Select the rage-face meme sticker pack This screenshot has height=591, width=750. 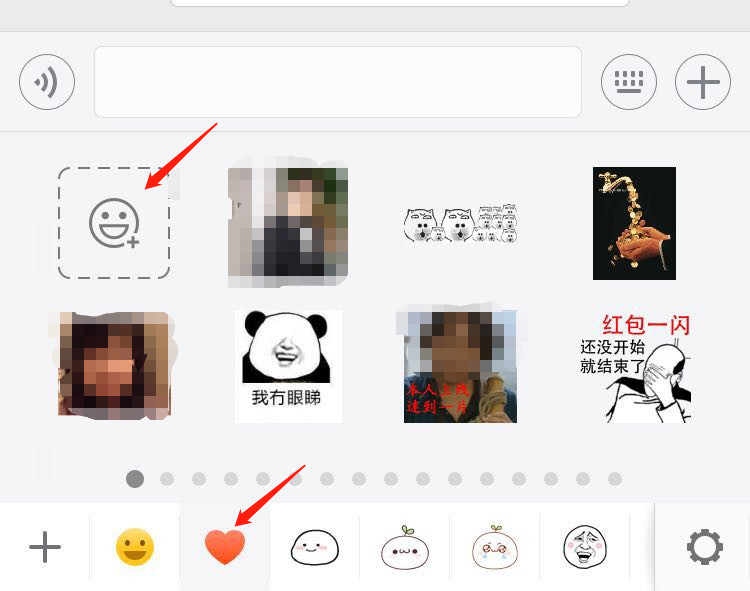(x=585, y=547)
